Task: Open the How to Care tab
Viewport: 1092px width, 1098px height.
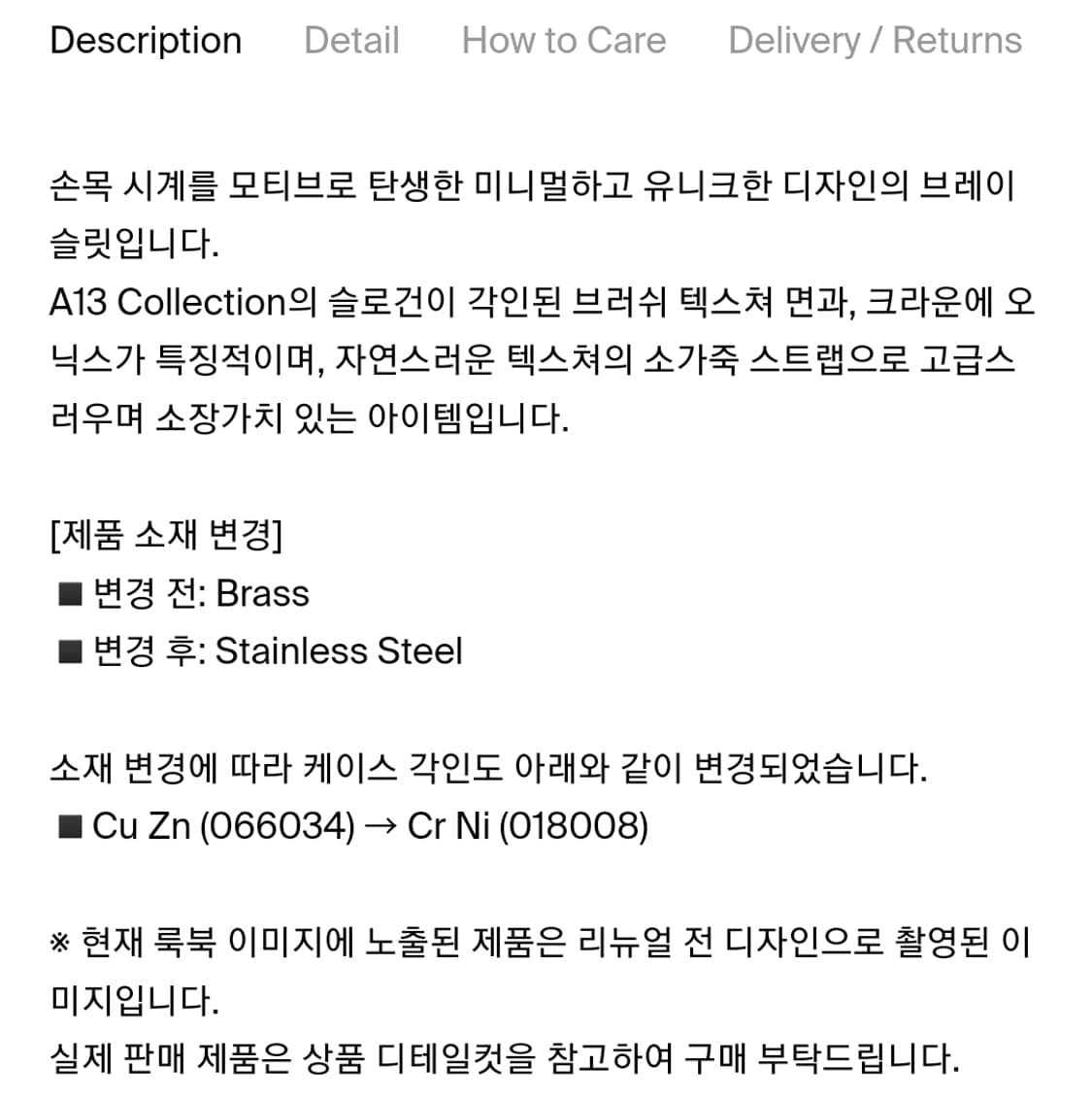Action: click(564, 41)
